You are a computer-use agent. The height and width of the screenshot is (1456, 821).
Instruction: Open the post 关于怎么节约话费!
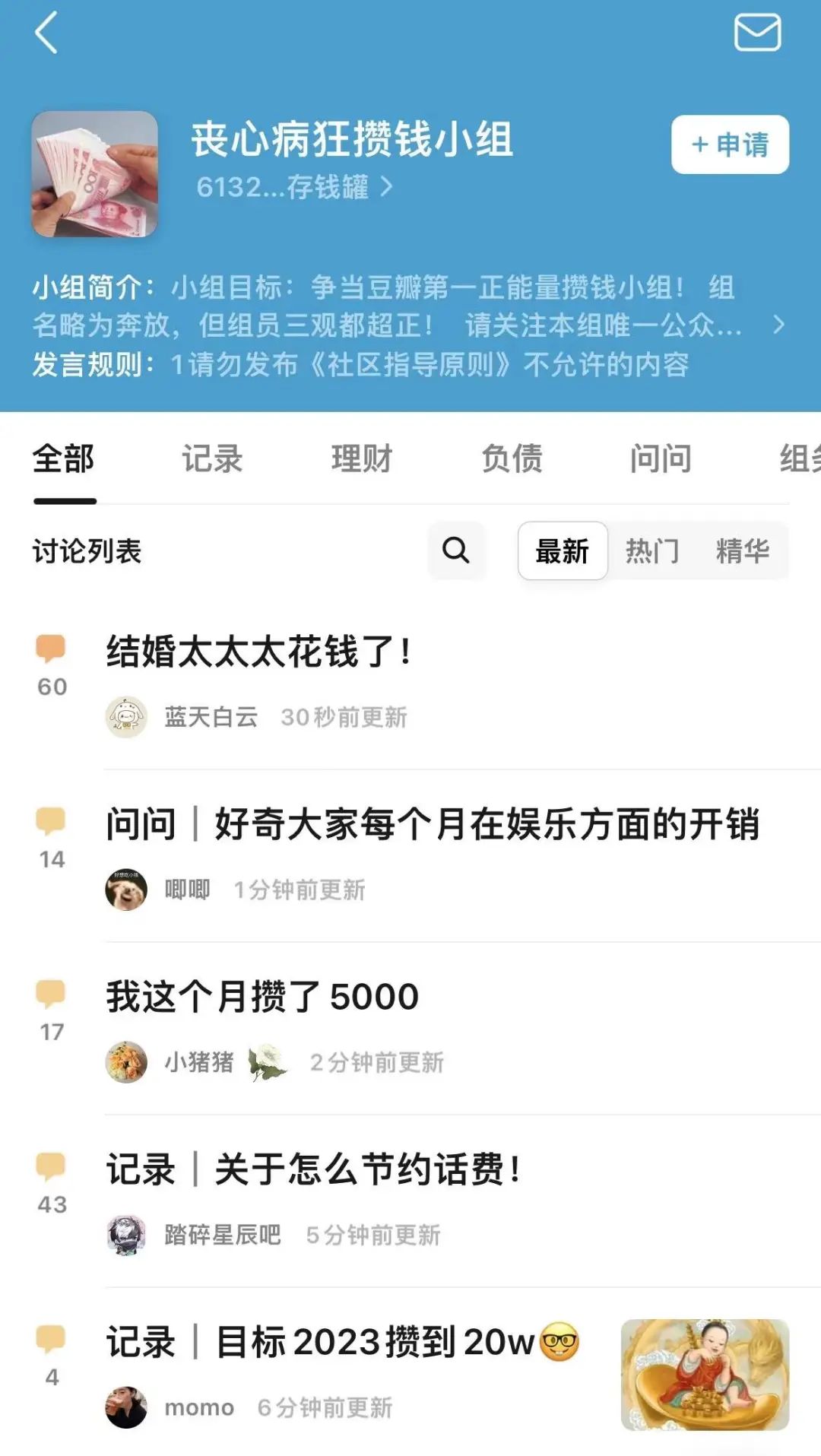(314, 1169)
